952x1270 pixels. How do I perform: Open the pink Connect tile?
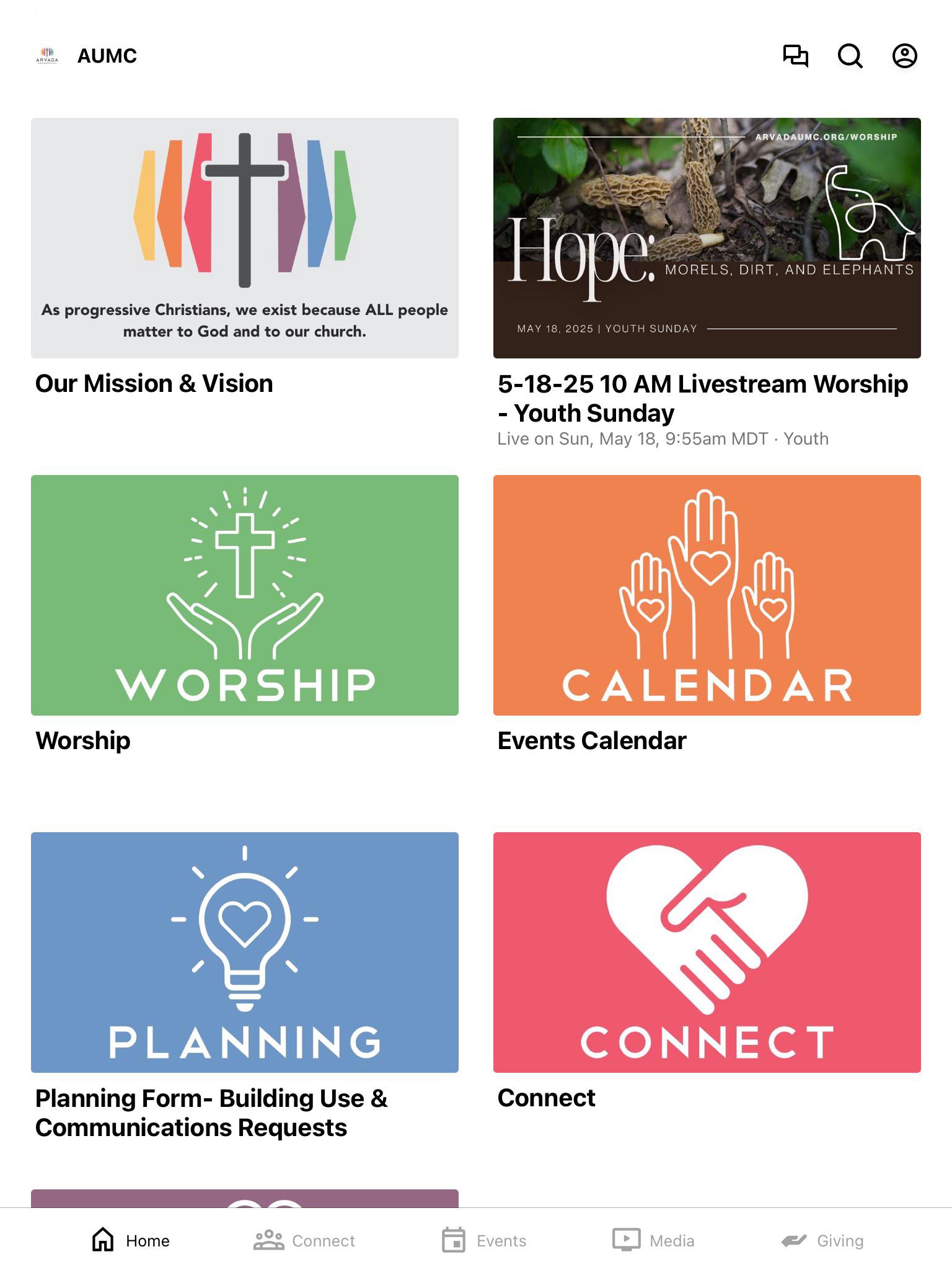click(707, 952)
